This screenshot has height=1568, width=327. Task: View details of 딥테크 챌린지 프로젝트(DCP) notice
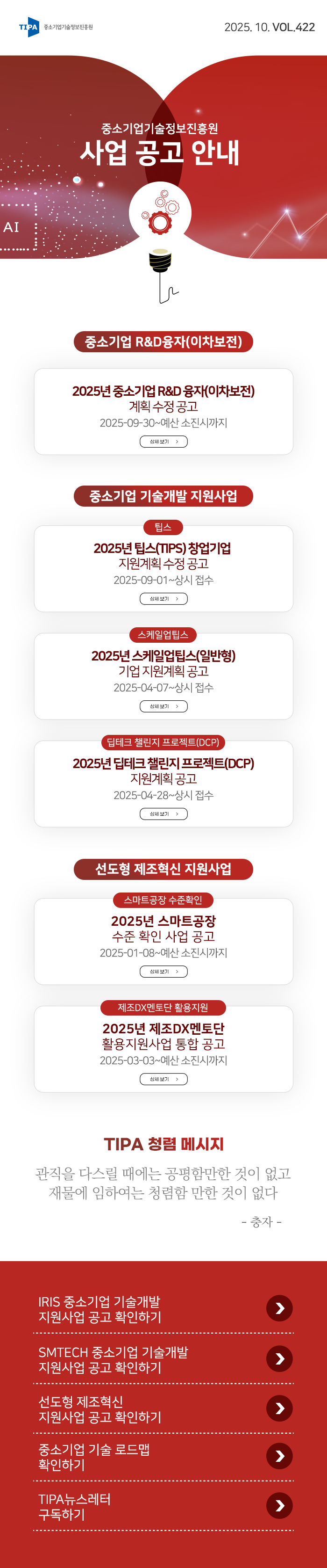(163, 814)
